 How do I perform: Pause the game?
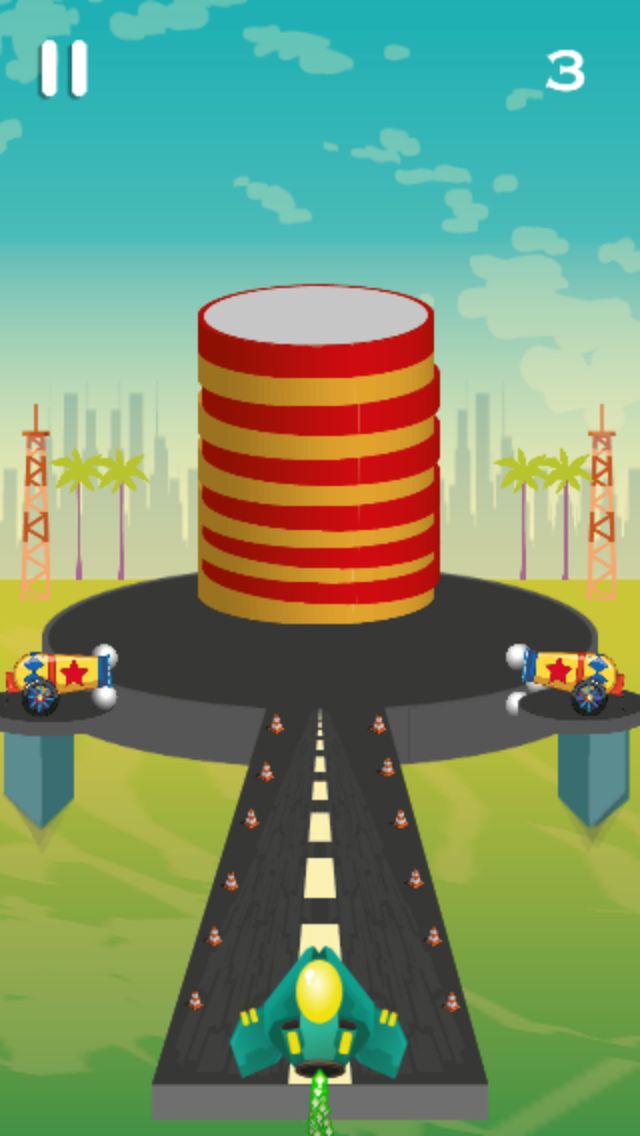[x=64, y=69]
